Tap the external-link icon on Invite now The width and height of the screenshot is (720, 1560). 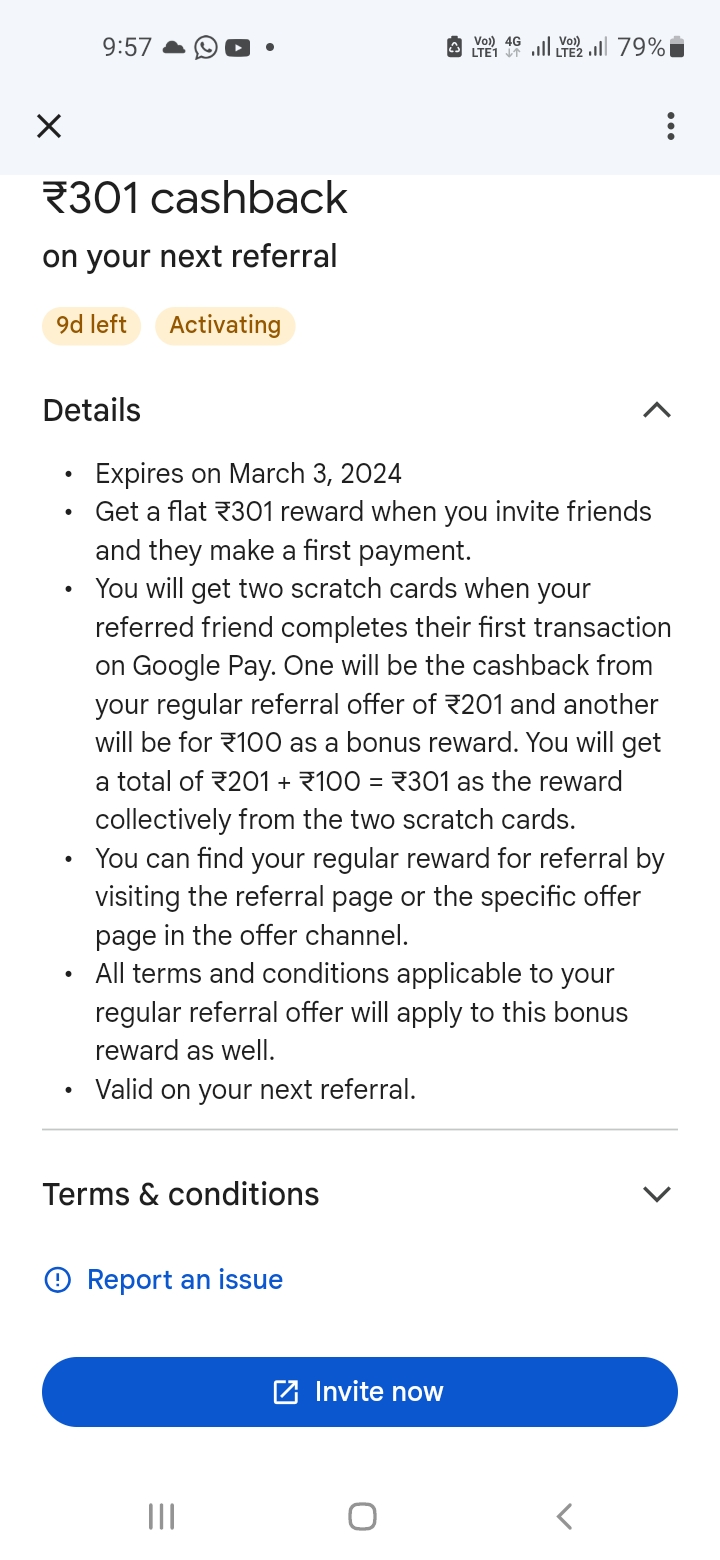point(288,1391)
